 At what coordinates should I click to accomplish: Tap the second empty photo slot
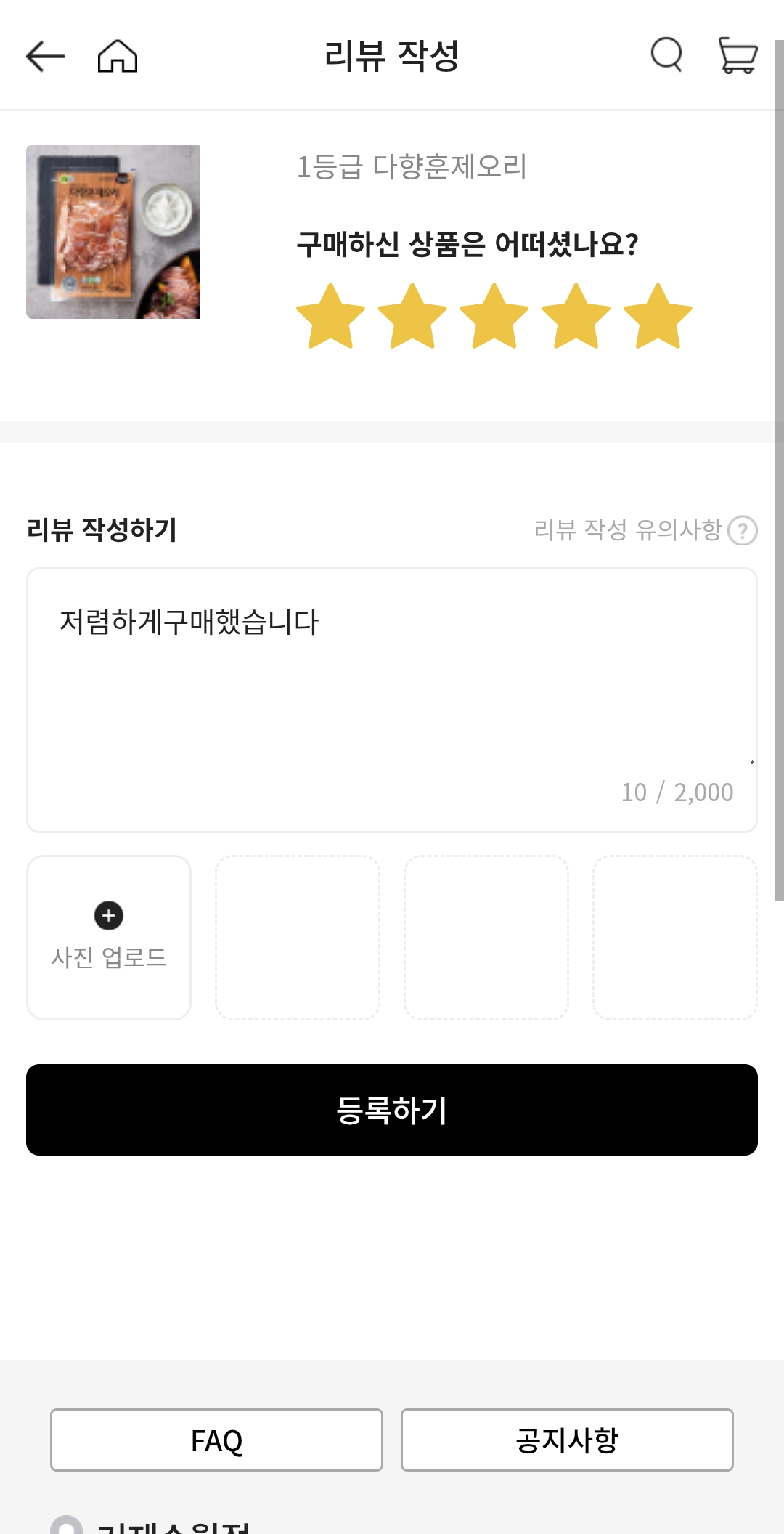pyautogui.click(x=298, y=937)
